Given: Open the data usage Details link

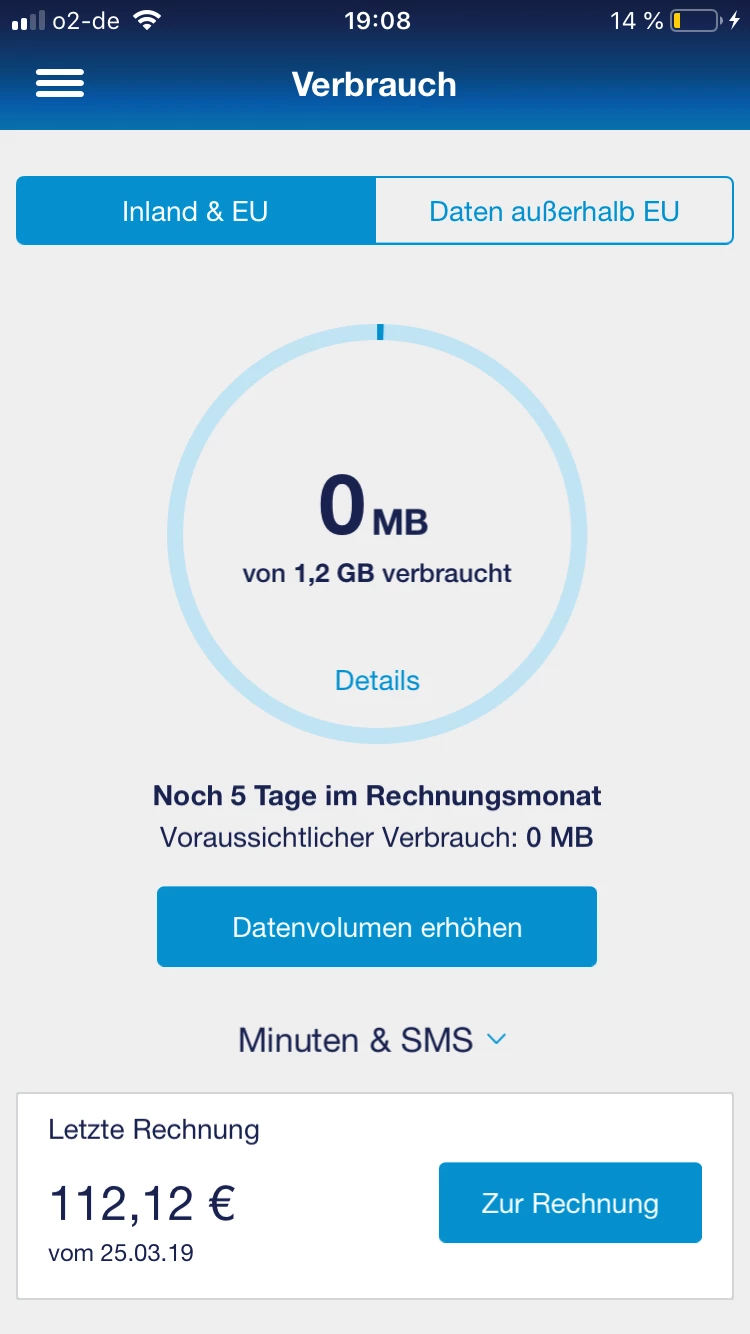Looking at the screenshot, I should (x=377, y=681).
